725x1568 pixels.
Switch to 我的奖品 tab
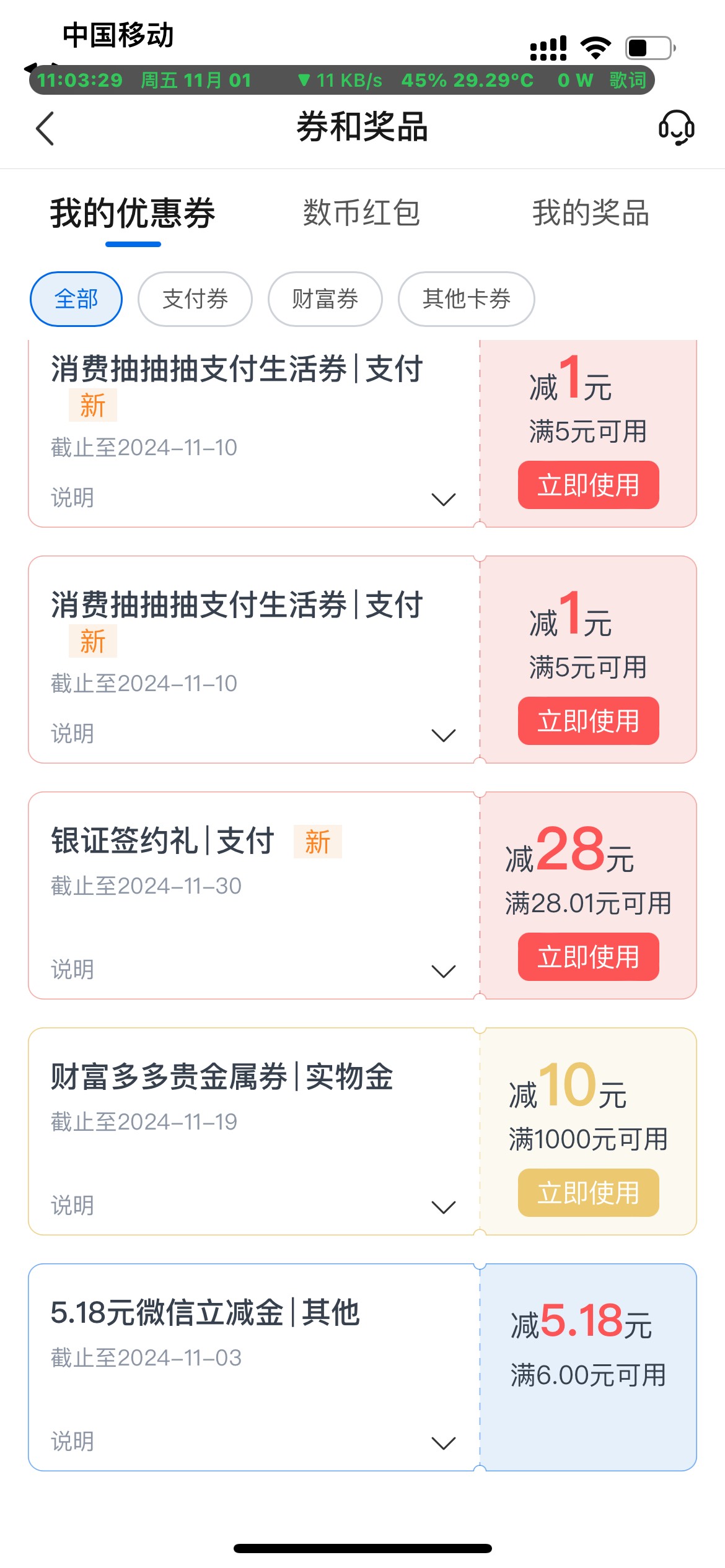pos(591,213)
